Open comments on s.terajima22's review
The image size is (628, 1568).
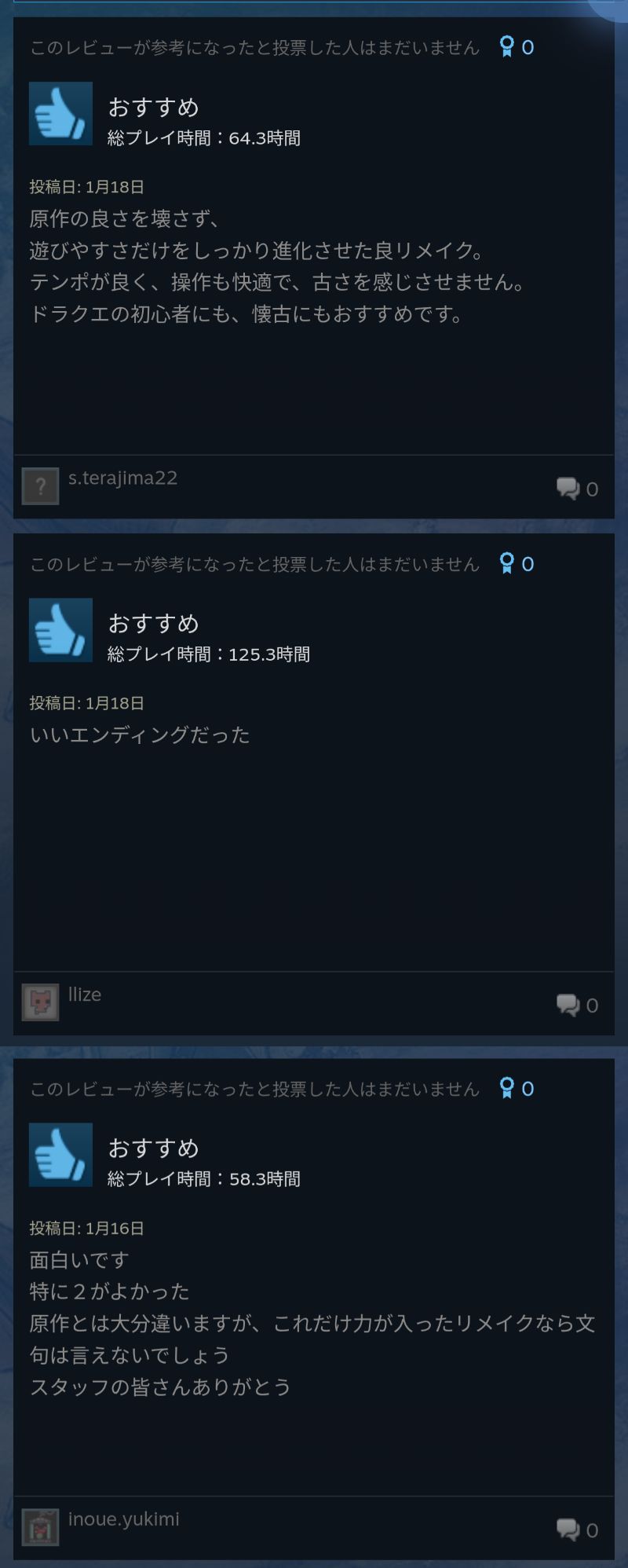(x=577, y=489)
